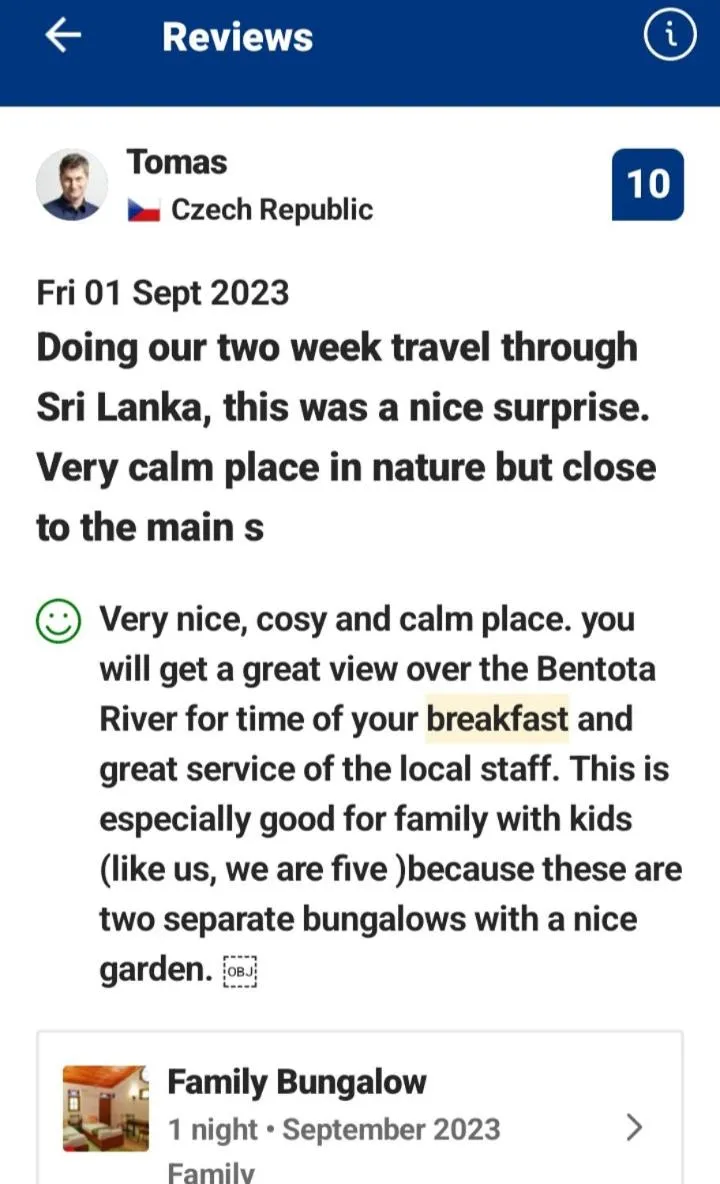The width and height of the screenshot is (720, 1184).
Task: Tap the OBJ placeholder icon after garden text
Action: [240, 970]
